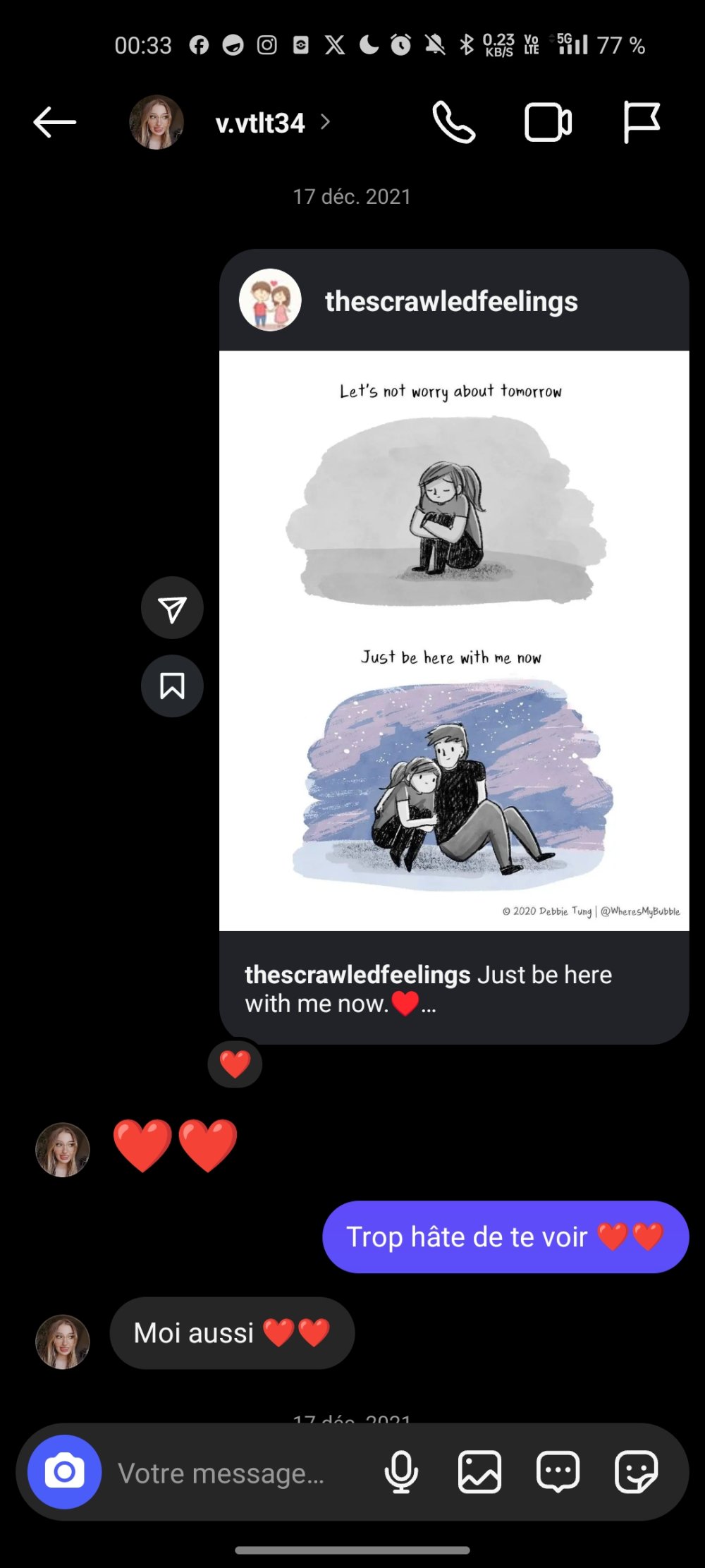Open v.vtlt34 chat details
Screen dimensions: 705x1568
point(259,123)
